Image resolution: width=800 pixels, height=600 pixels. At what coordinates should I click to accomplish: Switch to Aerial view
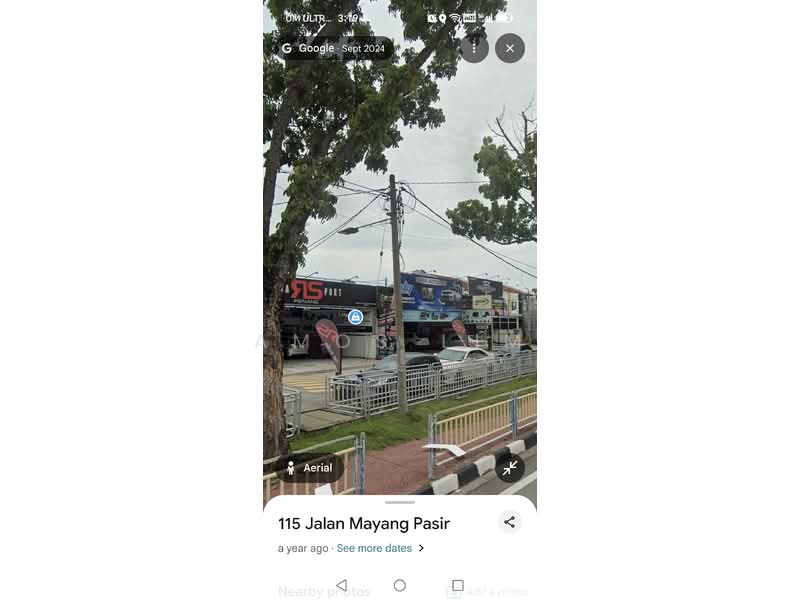309,468
